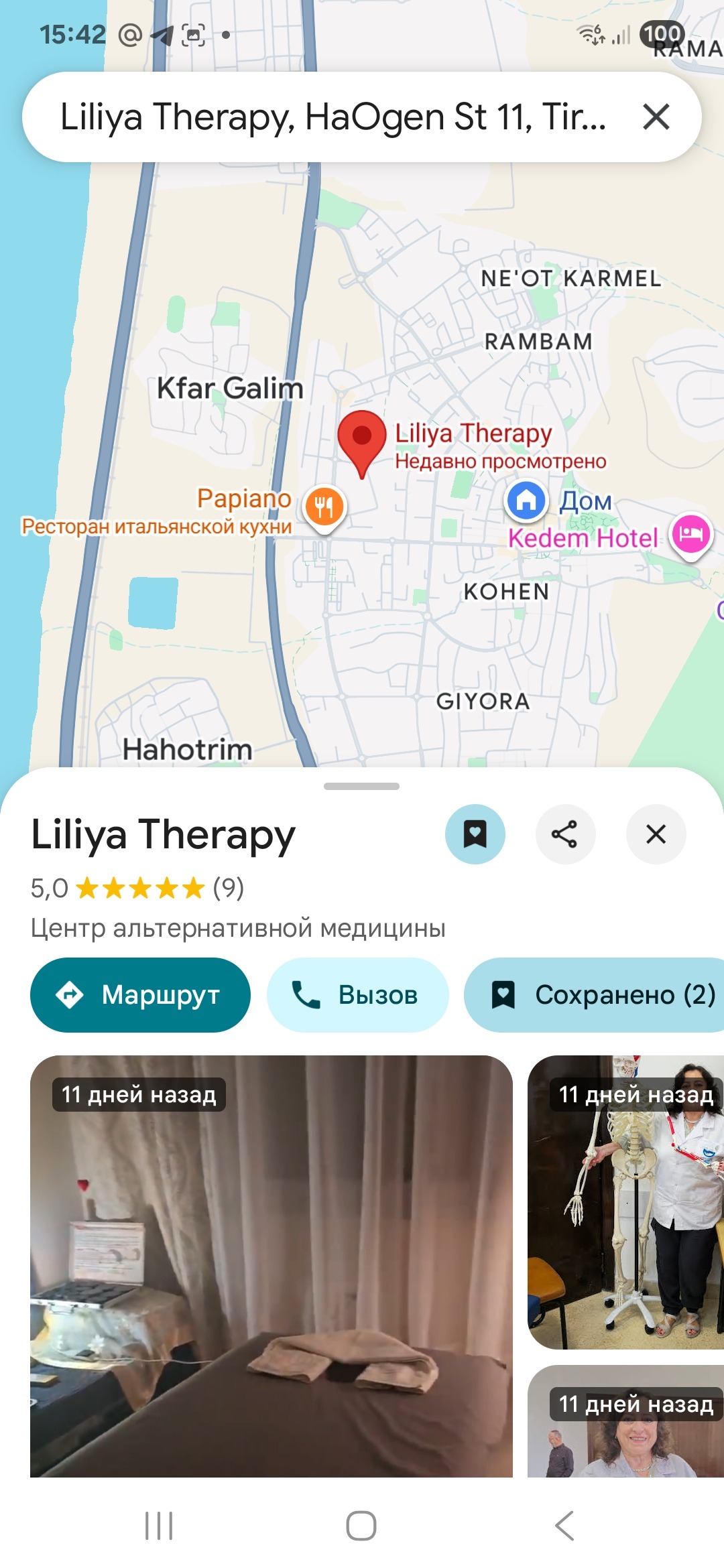Open recent apps from the navigation bar
Image resolution: width=724 pixels, height=1568 pixels.
(x=159, y=1526)
